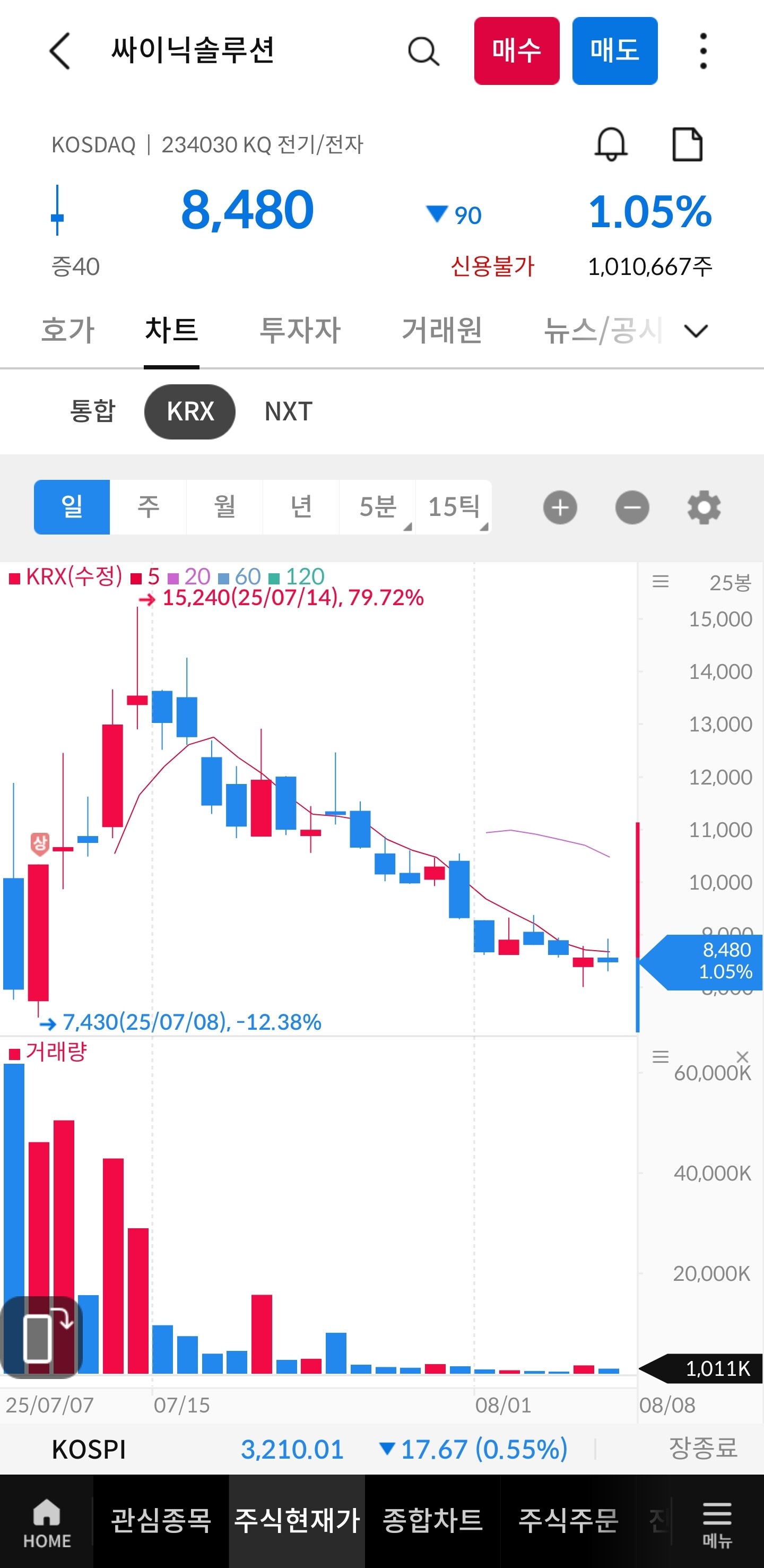Open the stock search
This screenshot has width=764, height=1568.
pos(423,51)
